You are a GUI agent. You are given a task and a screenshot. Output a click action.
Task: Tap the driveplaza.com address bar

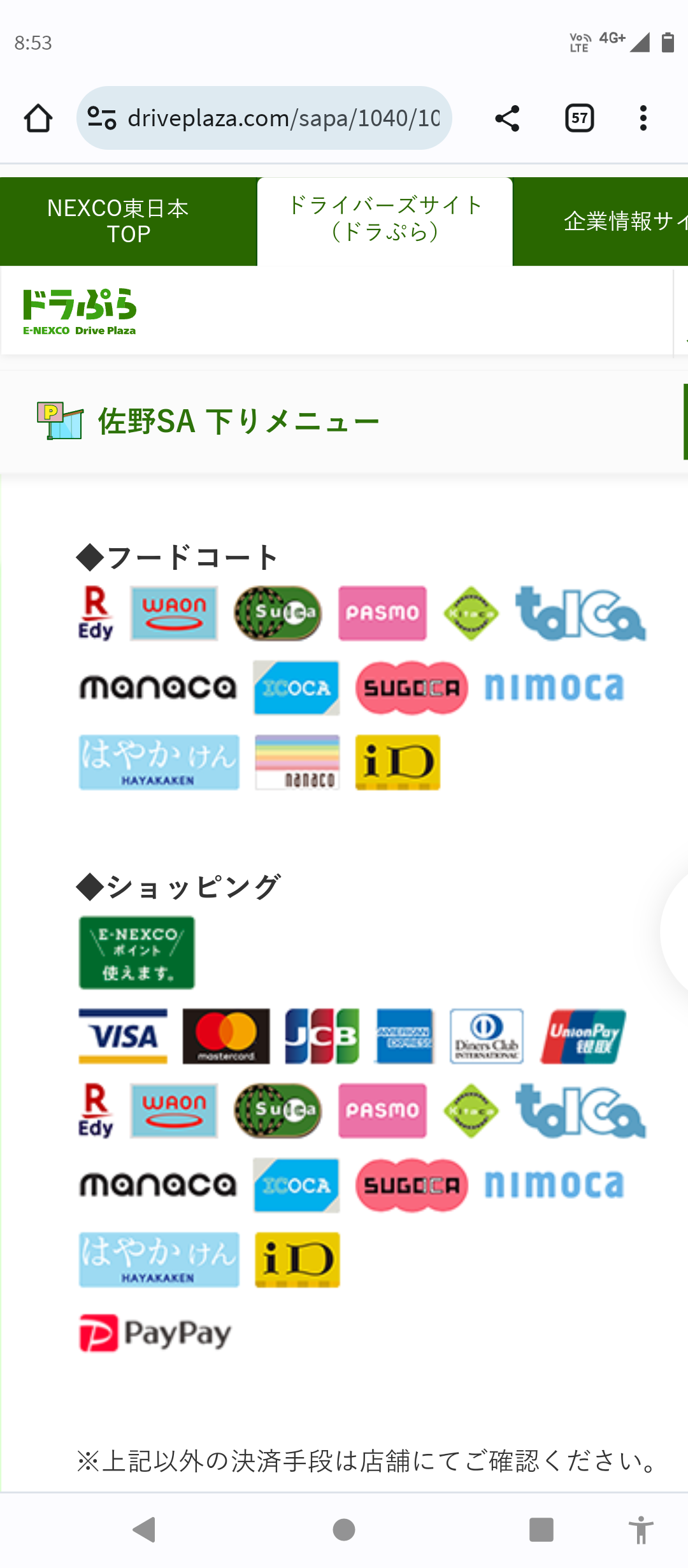(283, 119)
